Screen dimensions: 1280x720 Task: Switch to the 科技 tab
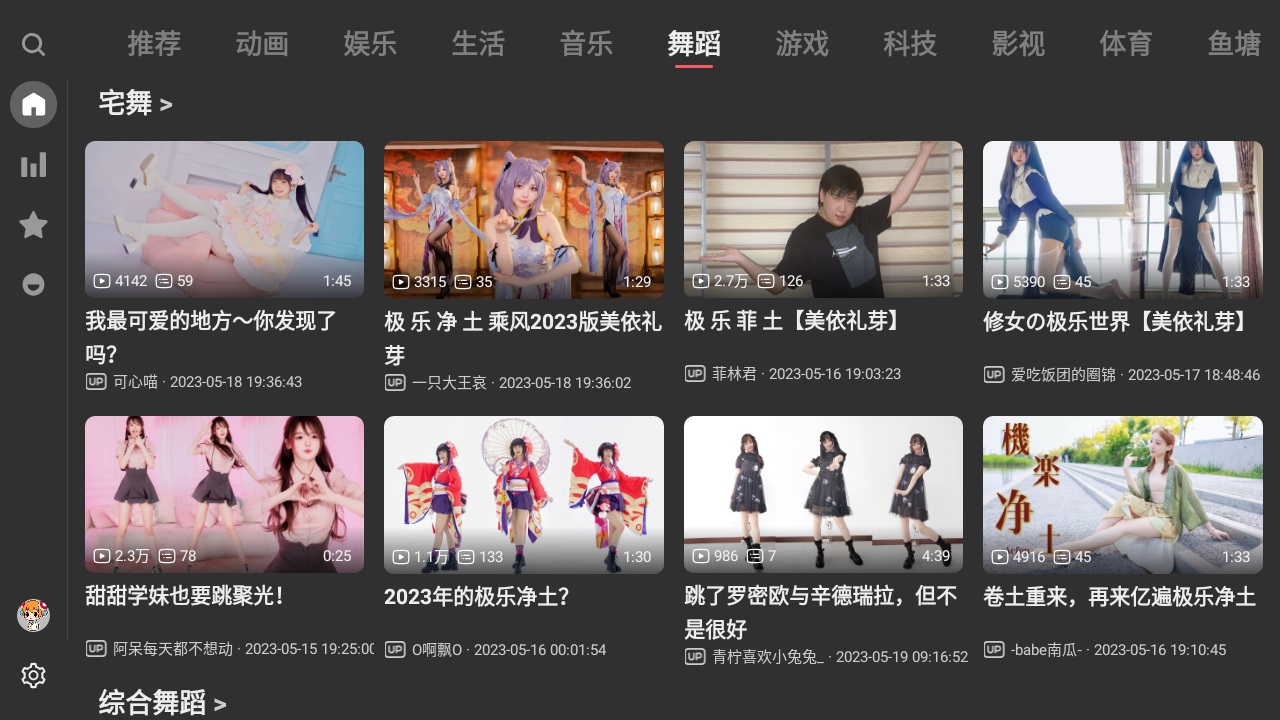910,44
